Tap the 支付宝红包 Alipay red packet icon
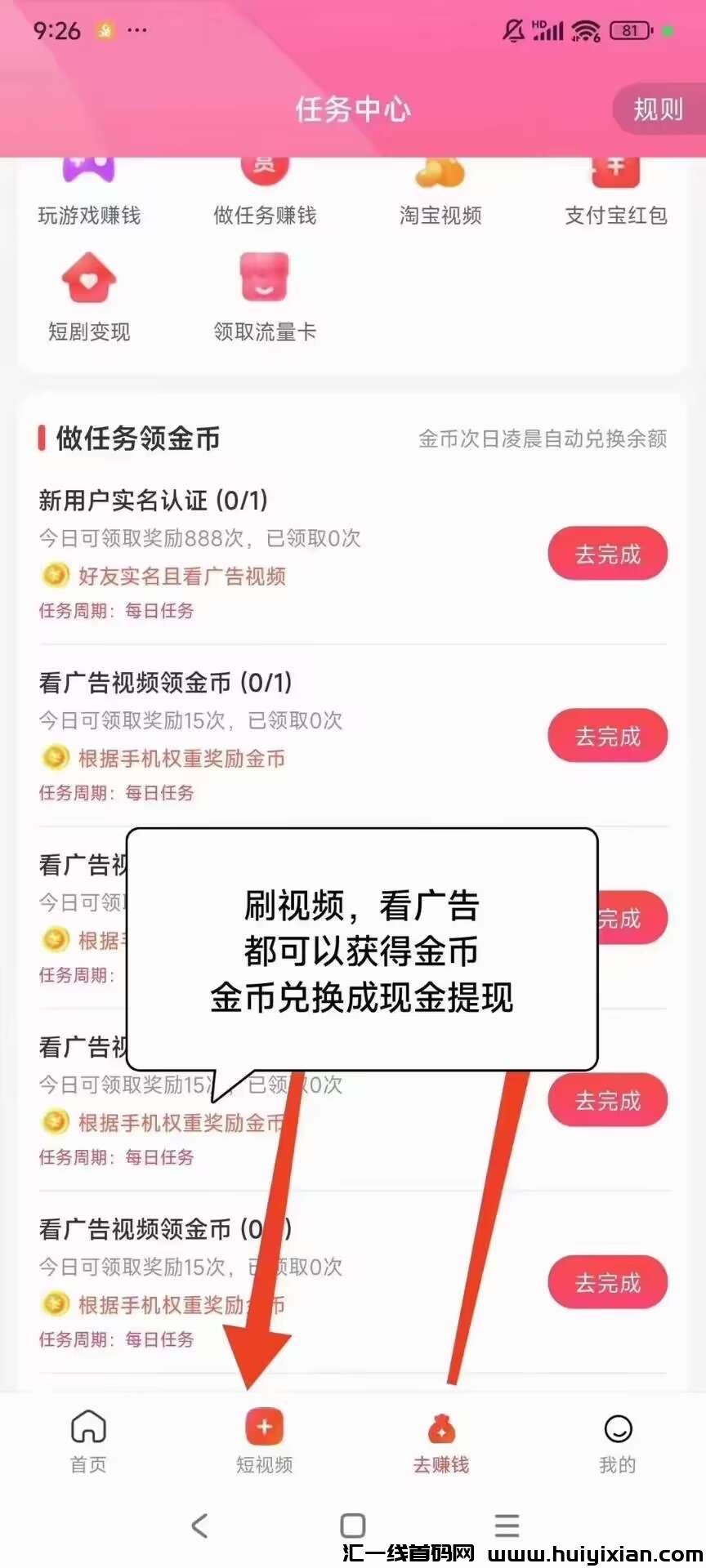This screenshot has height=1568, width=706. click(x=615, y=173)
